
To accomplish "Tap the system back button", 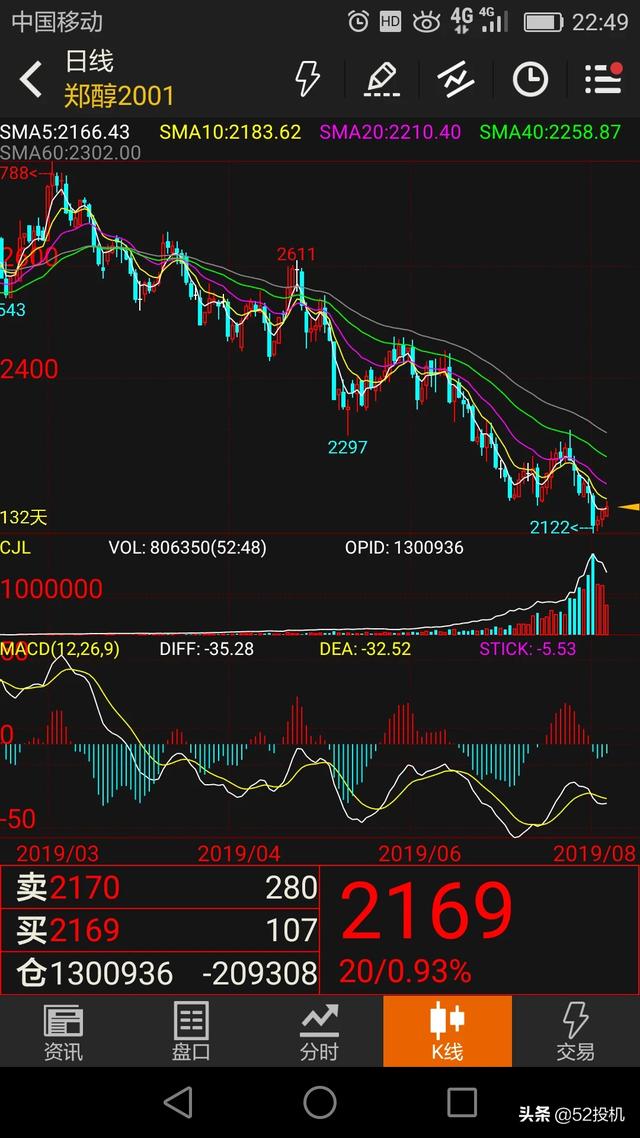I will tap(178, 1102).
